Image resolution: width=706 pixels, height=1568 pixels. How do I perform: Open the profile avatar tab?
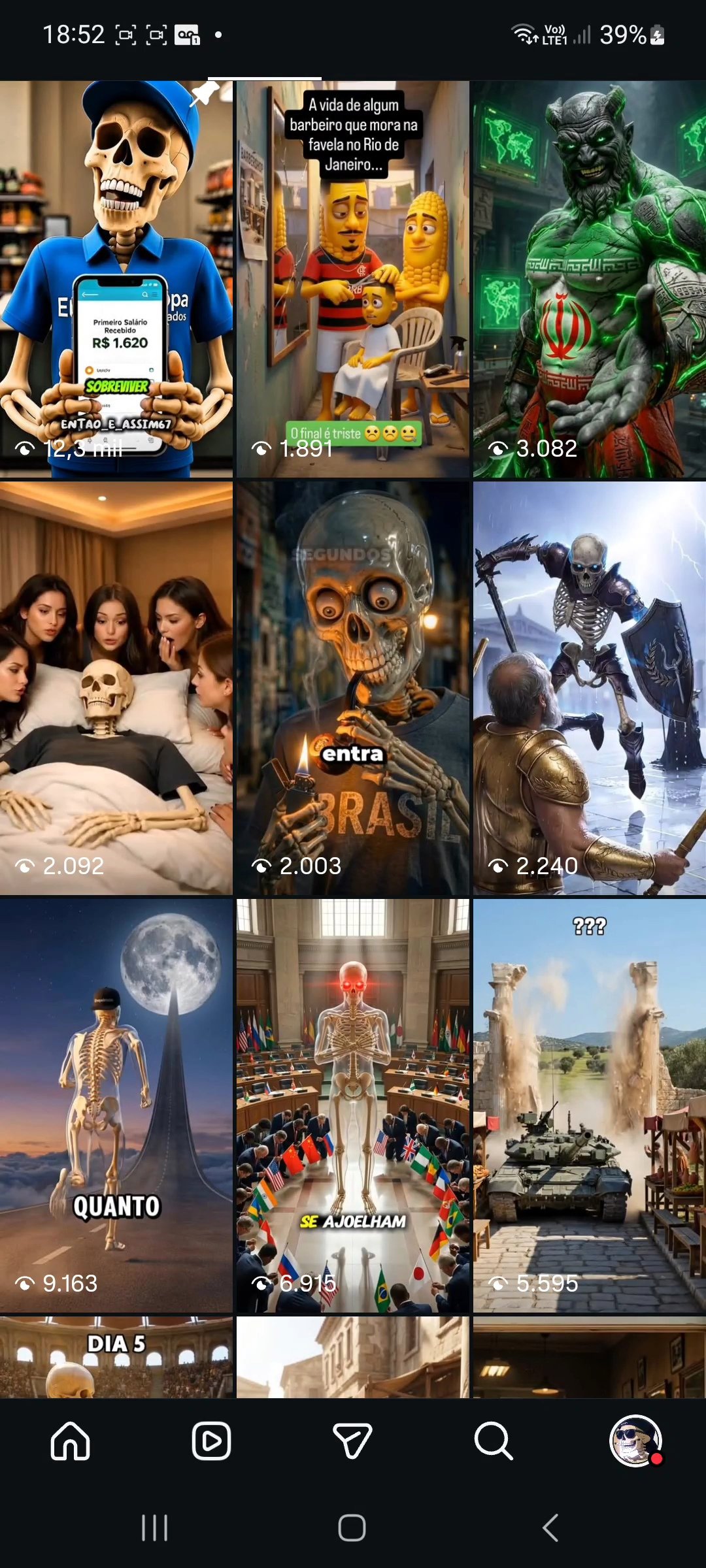(635, 1441)
